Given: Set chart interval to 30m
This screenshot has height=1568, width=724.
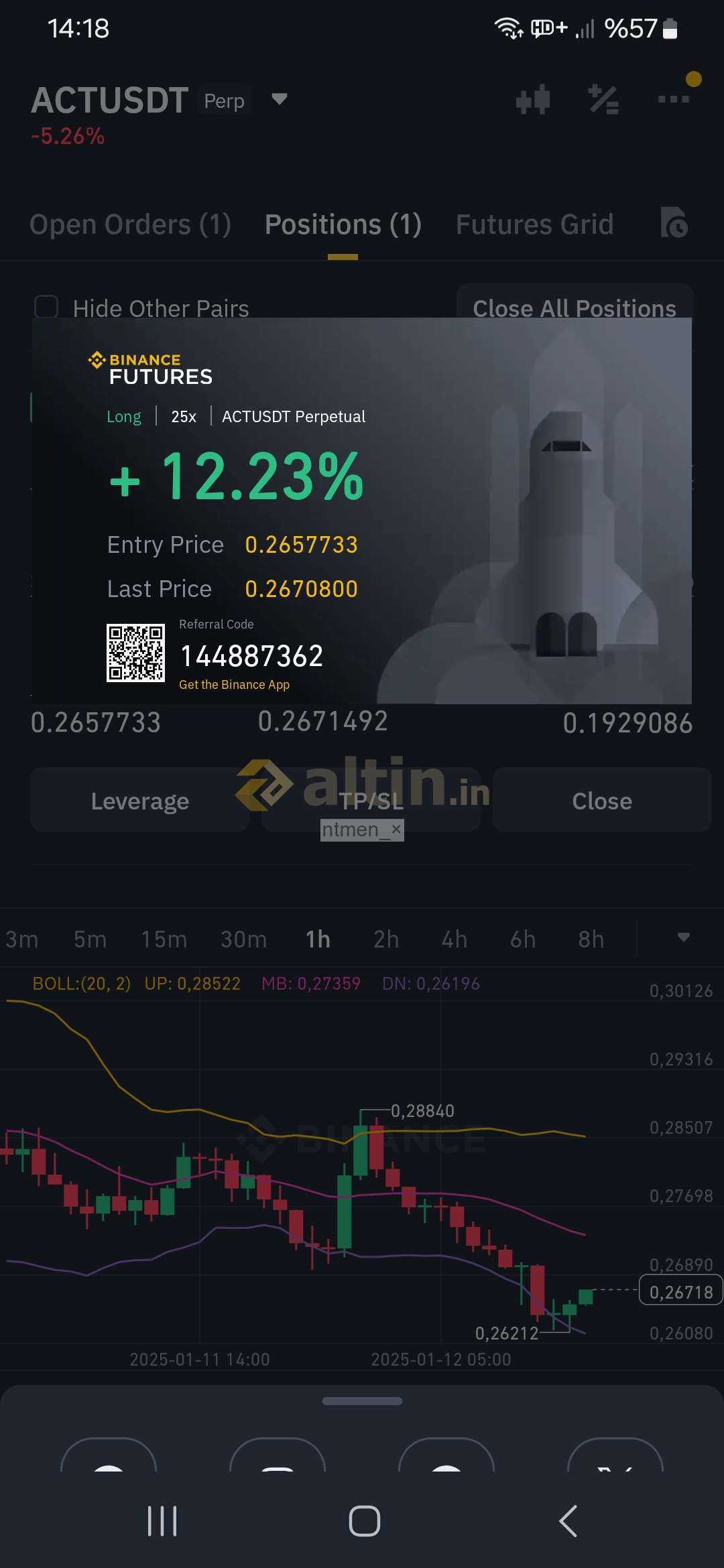Looking at the screenshot, I should 243,939.
